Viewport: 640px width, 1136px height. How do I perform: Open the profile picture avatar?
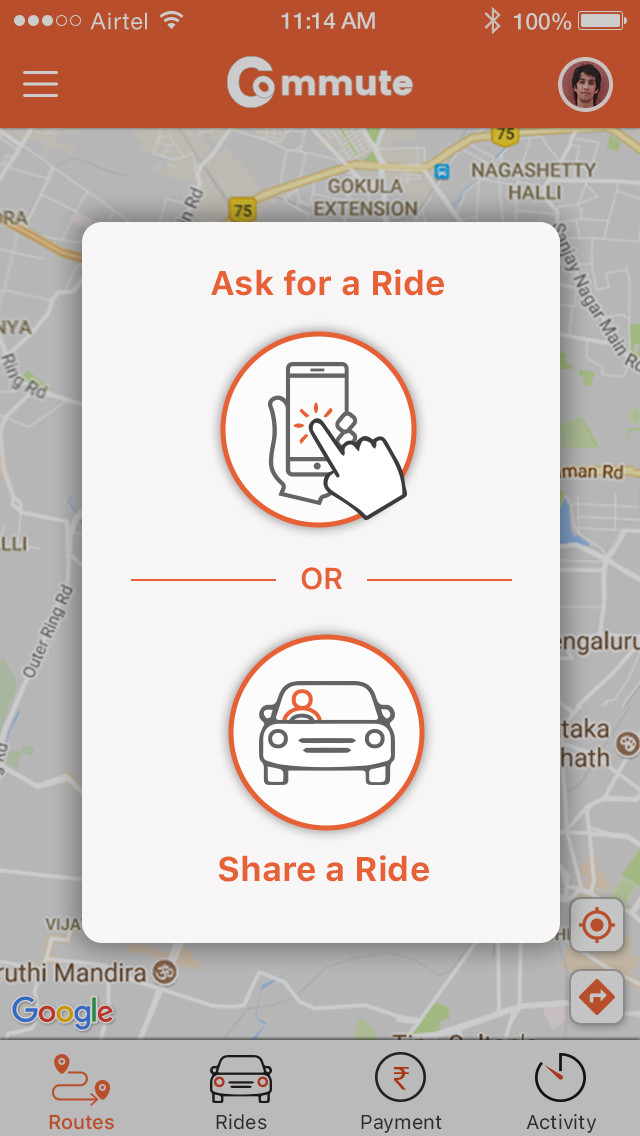(x=585, y=84)
